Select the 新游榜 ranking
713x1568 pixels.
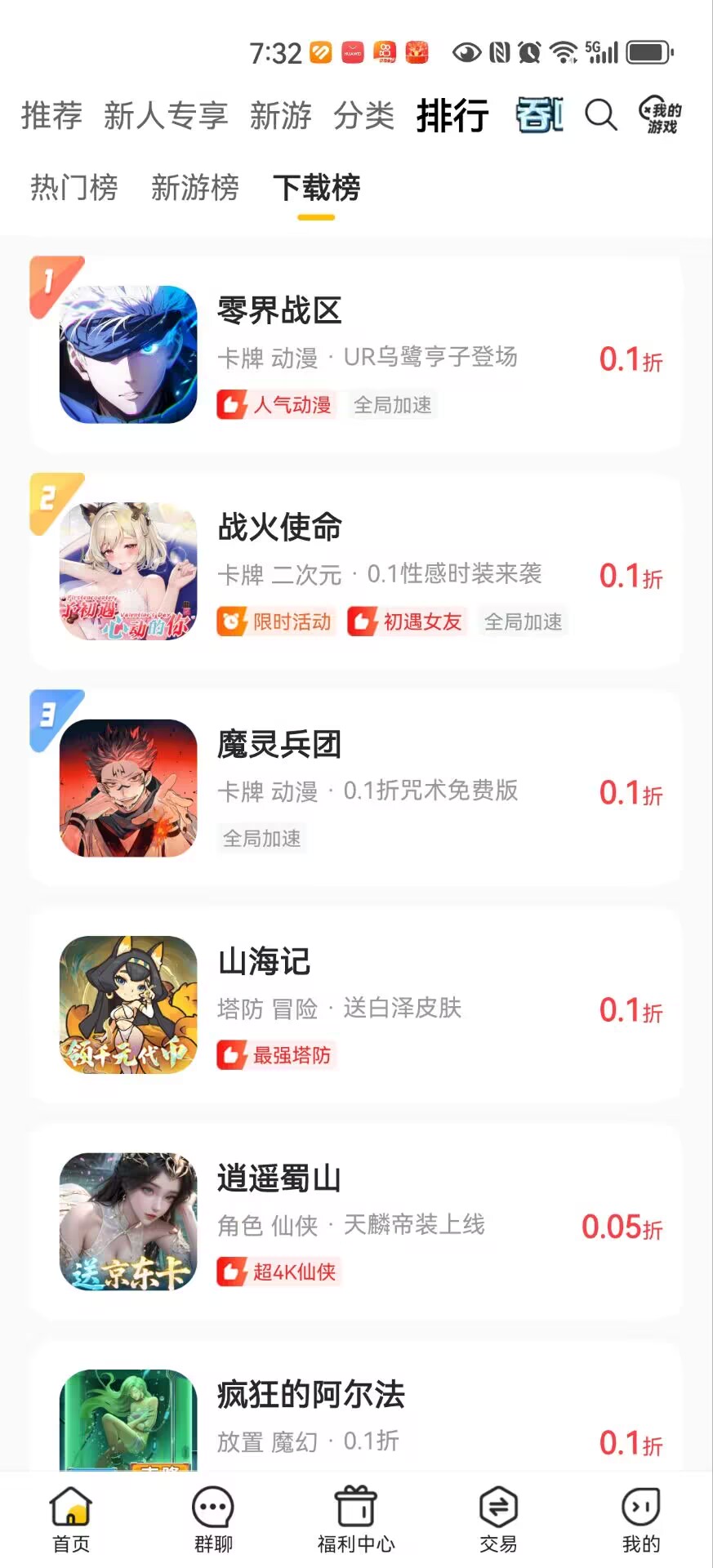195,188
